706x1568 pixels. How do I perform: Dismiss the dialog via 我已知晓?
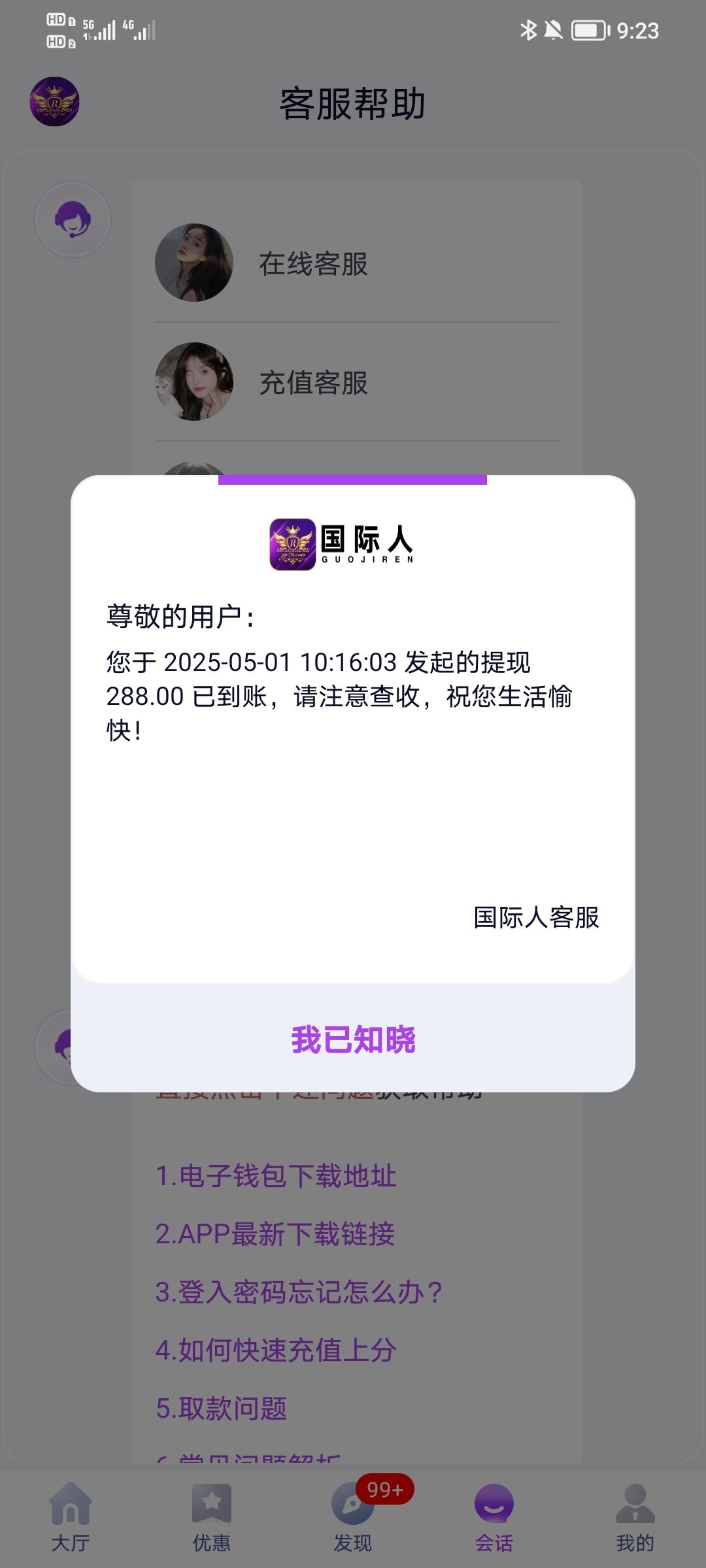pyautogui.click(x=353, y=1039)
